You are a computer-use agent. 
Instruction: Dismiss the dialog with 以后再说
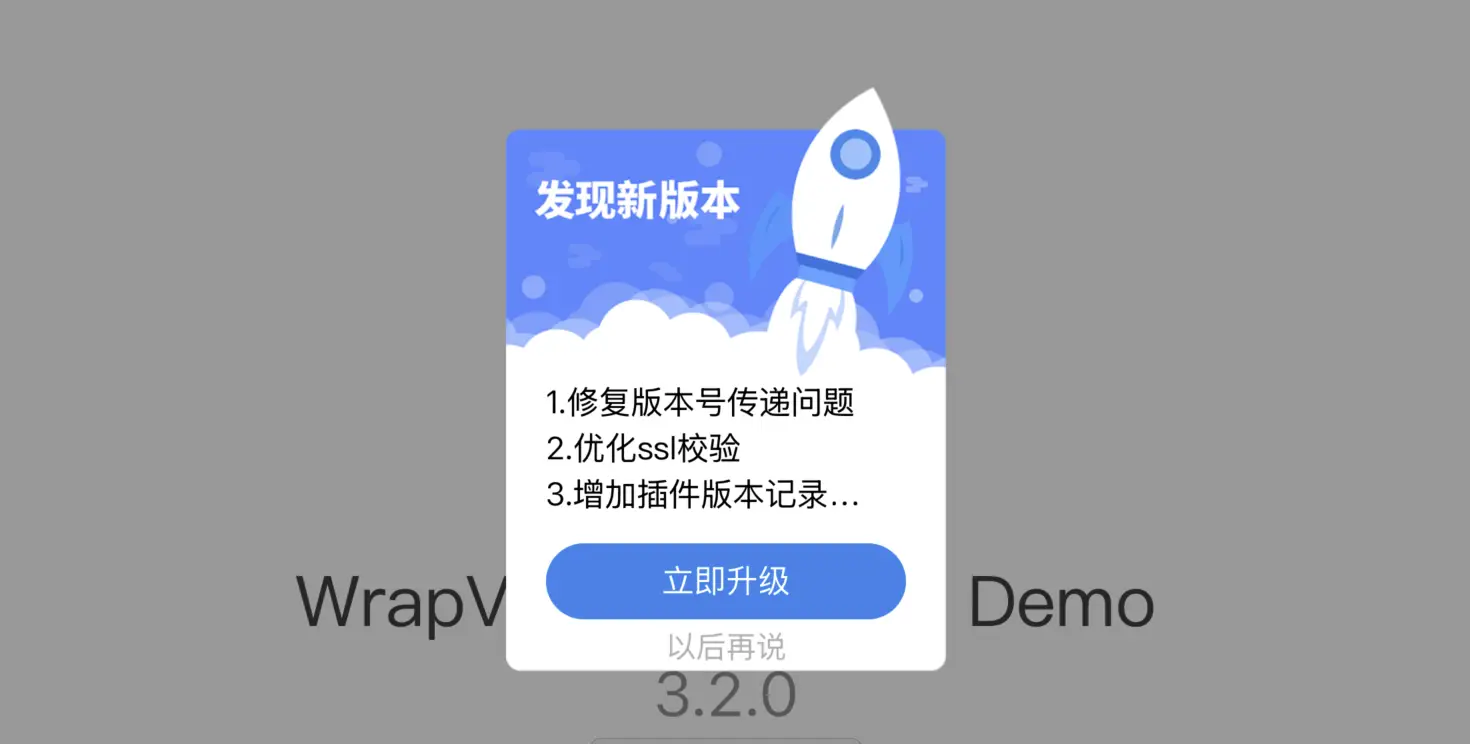click(x=726, y=647)
